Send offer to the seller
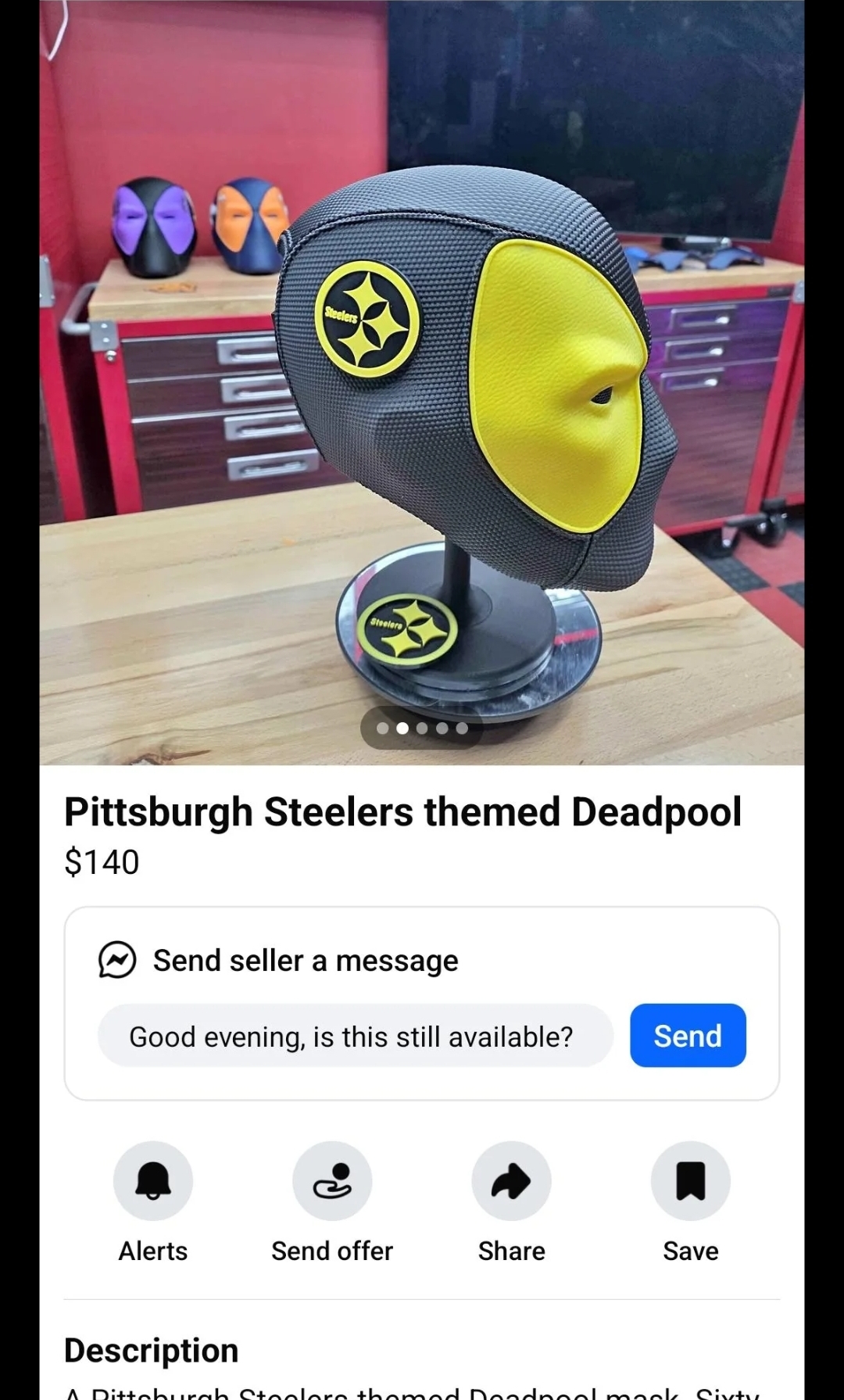Viewport: 844px width, 1400px height. [x=332, y=1180]
